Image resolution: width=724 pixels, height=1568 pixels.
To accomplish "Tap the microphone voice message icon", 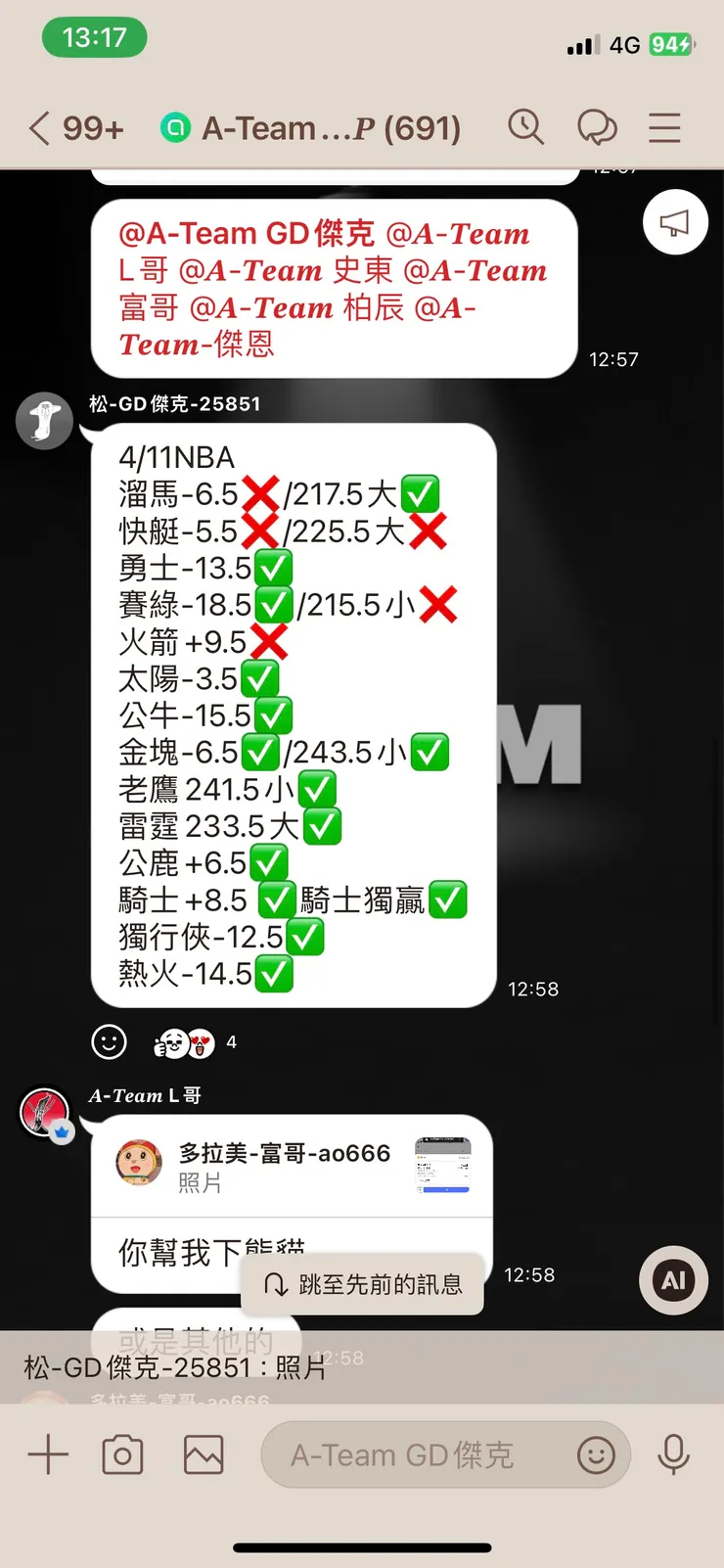I will click(x=674, y=1454).
